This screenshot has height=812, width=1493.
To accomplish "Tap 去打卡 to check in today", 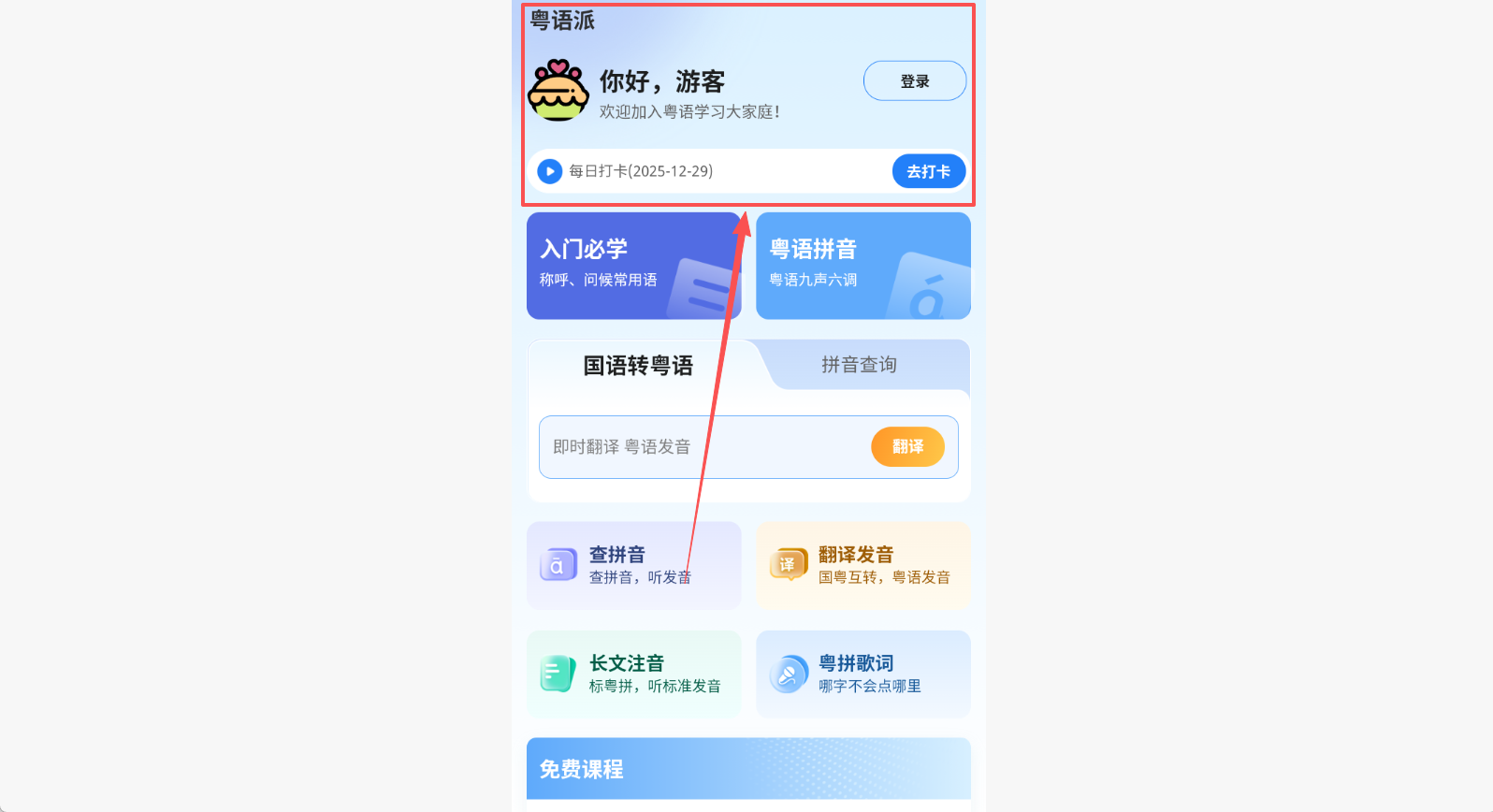I will pos(928,171).
